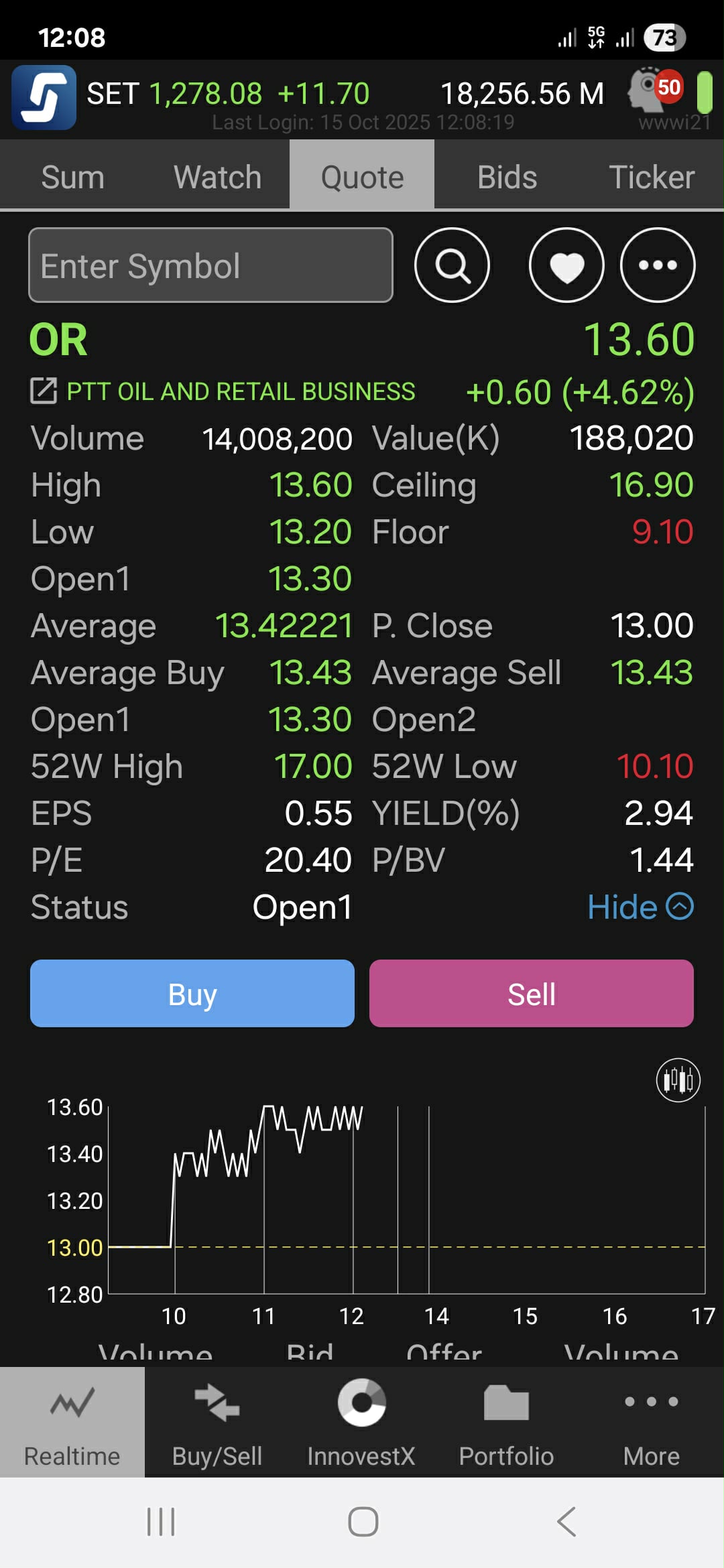Go to Buy/Sell in bottom navigation
Screen dimensions: 724x1568
217,1422
